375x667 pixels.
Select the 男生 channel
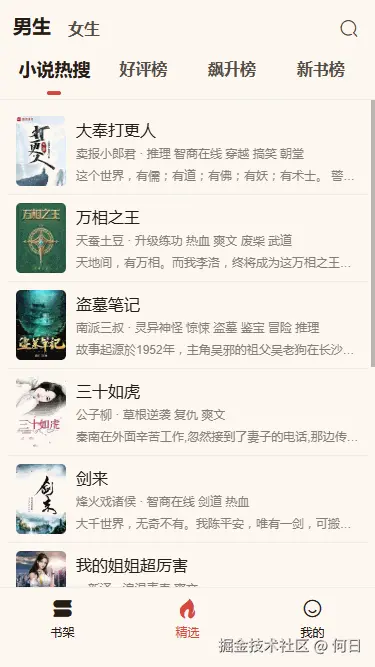[x=32, y=27]
